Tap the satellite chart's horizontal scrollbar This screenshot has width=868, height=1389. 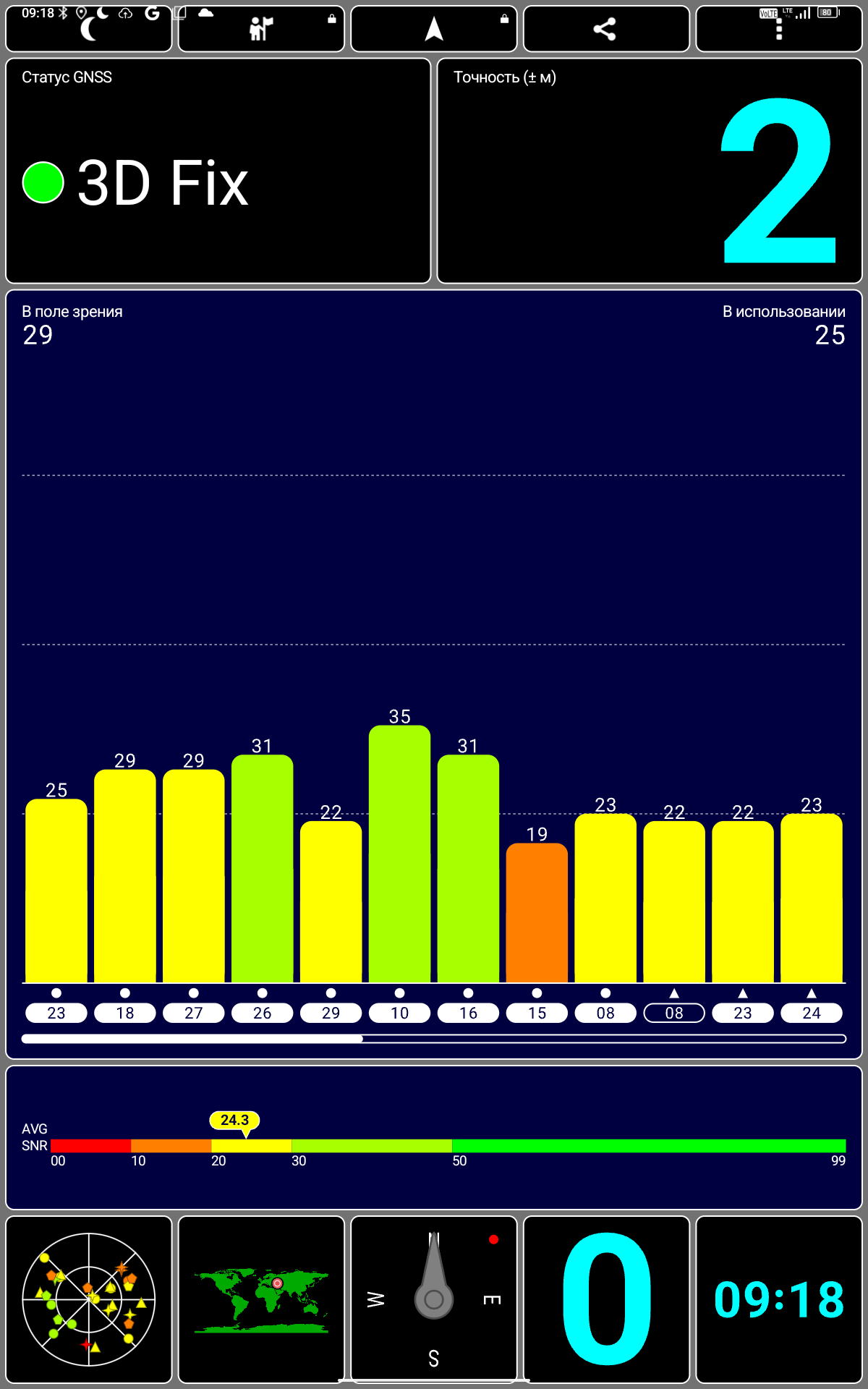(x=434, y=1039)
